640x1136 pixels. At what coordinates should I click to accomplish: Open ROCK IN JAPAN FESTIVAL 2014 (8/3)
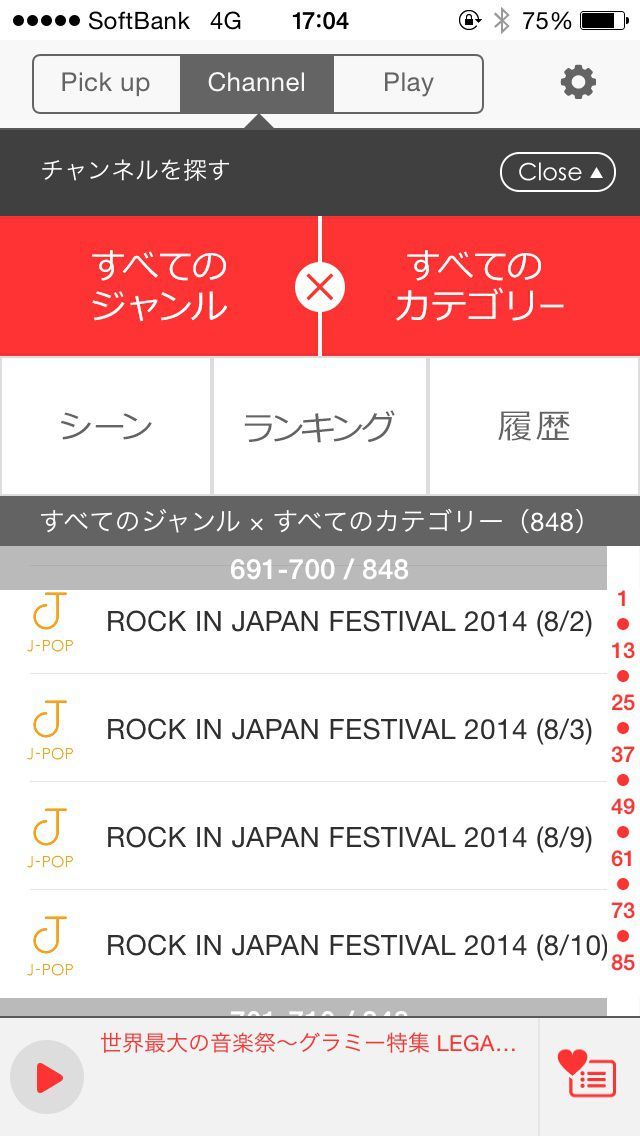349,730
